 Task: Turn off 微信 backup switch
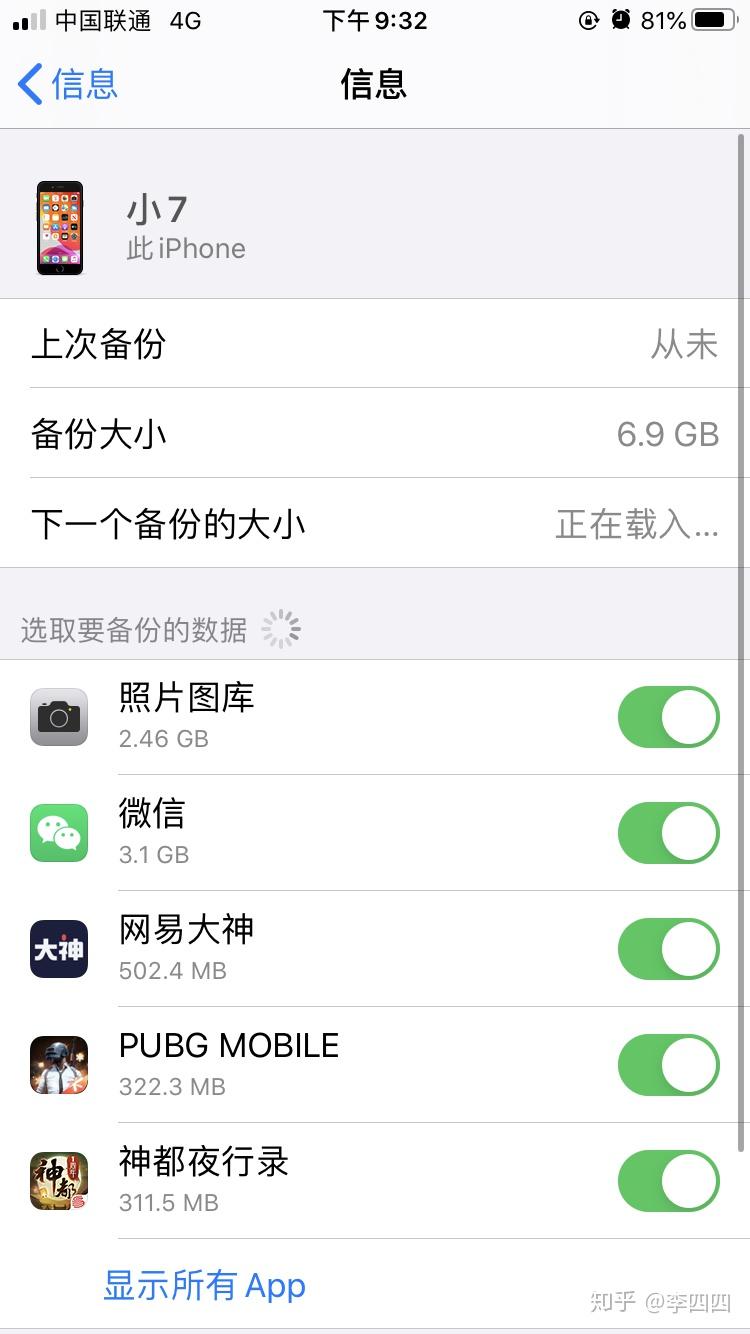[x=668, y=833]
